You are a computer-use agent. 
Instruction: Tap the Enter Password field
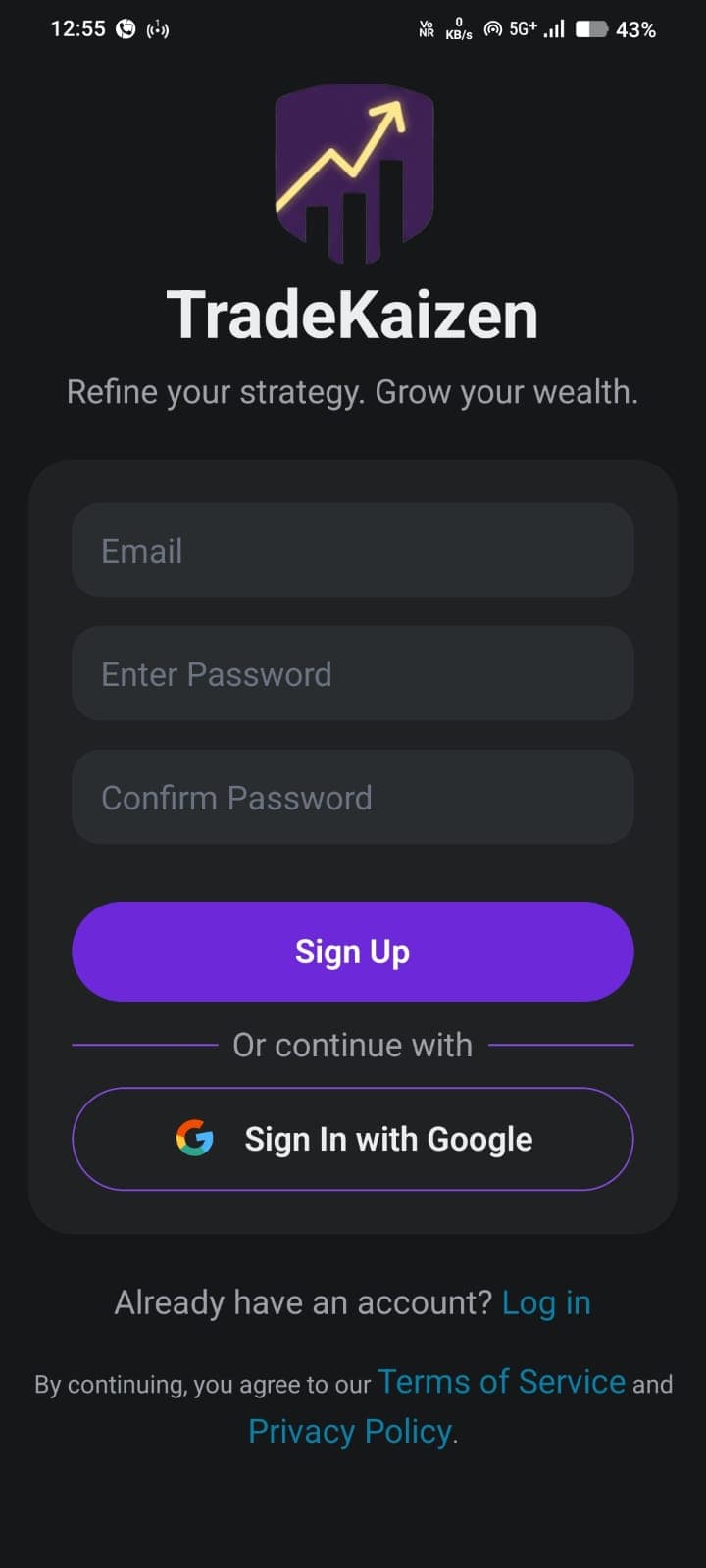click(x=352, y=673)
